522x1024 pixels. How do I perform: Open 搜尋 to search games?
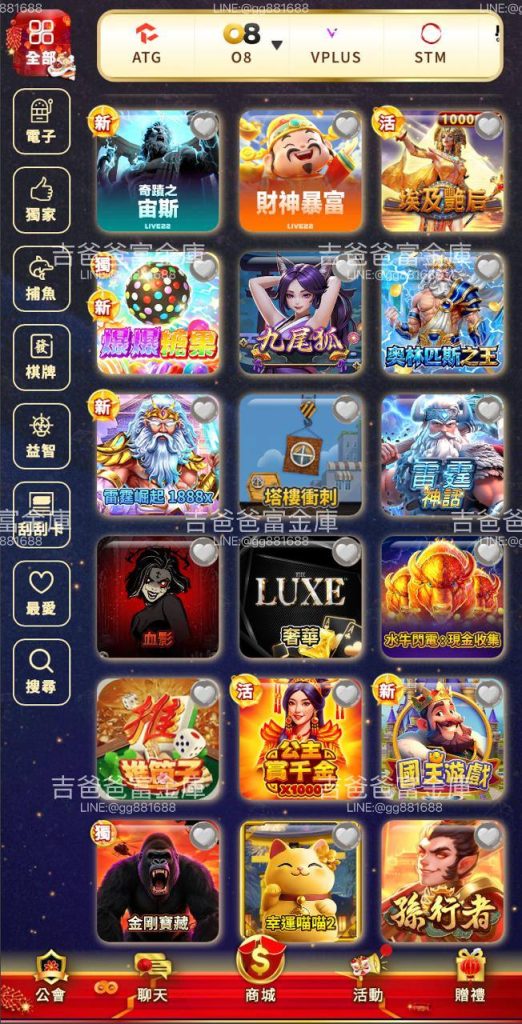pos(41,671)
